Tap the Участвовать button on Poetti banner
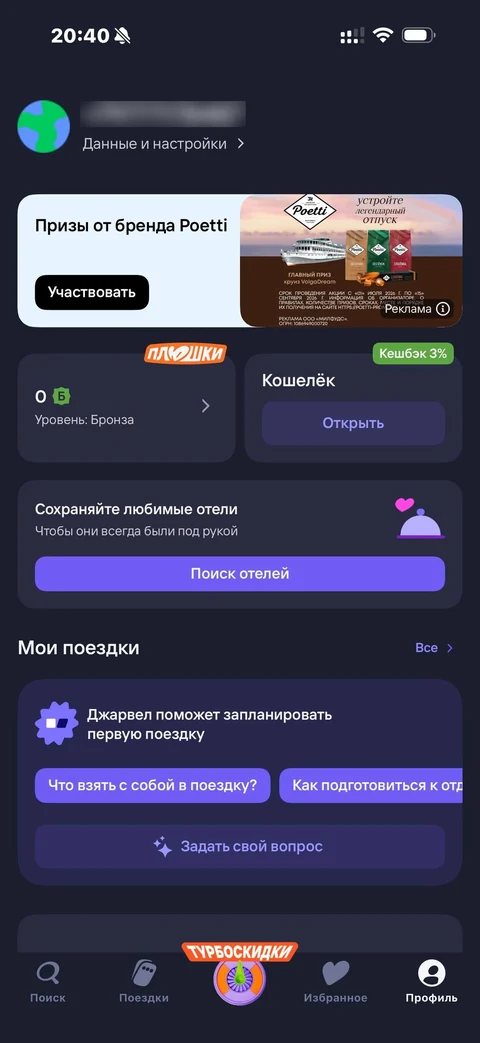The height and width of the screenshot is (1043, 480). click(x=92, y=292)
